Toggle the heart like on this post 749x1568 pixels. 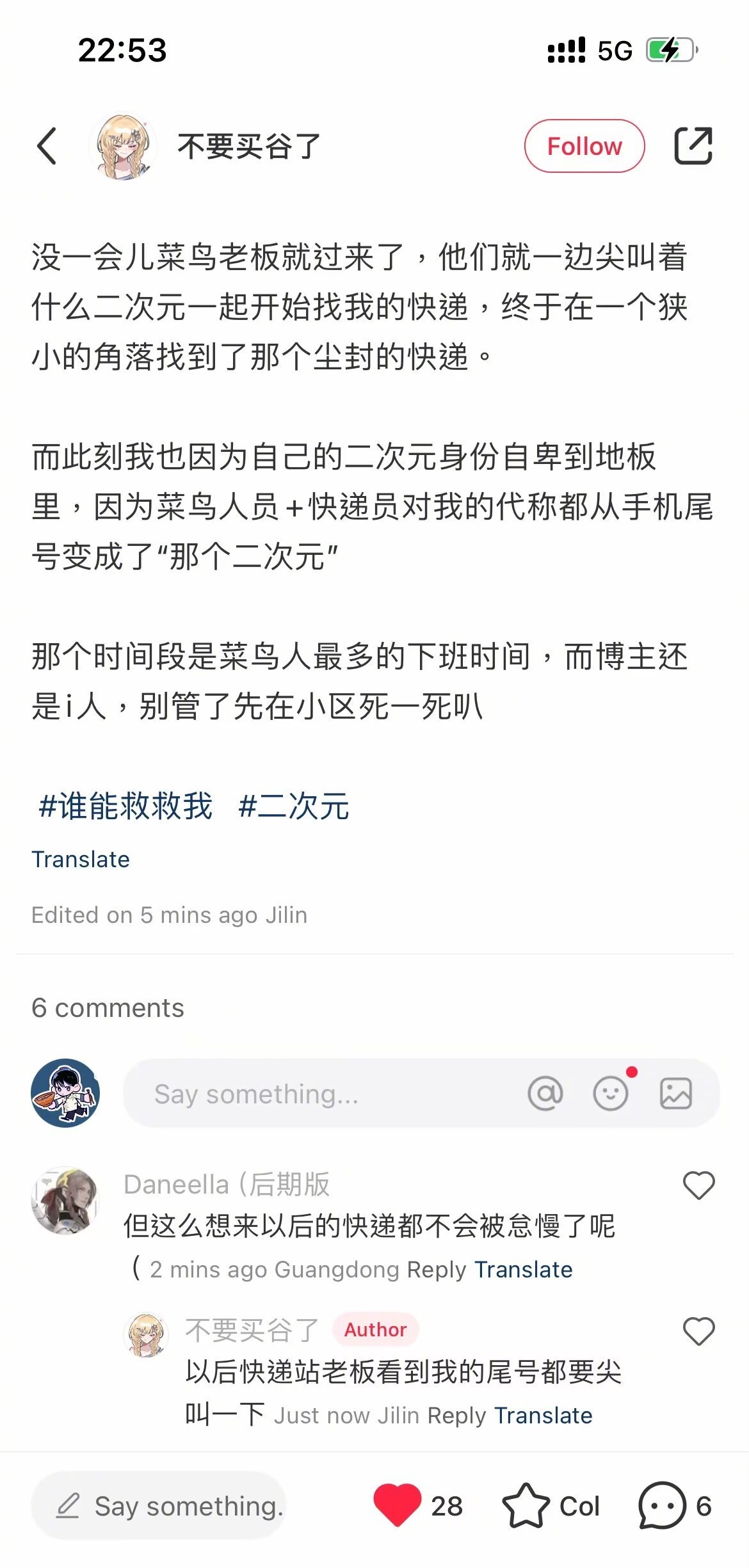coord(398,1505)
